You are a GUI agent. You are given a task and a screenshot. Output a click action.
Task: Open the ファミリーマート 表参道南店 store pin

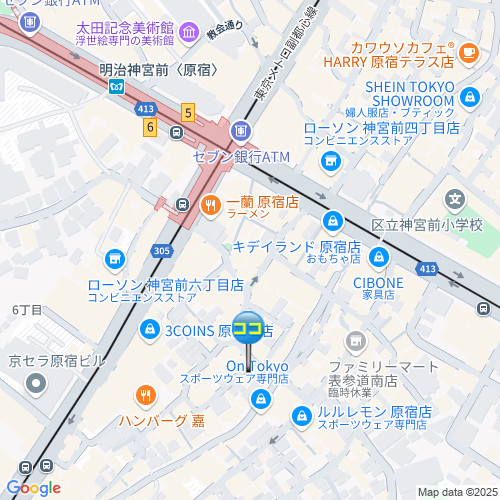pos(356,341)
